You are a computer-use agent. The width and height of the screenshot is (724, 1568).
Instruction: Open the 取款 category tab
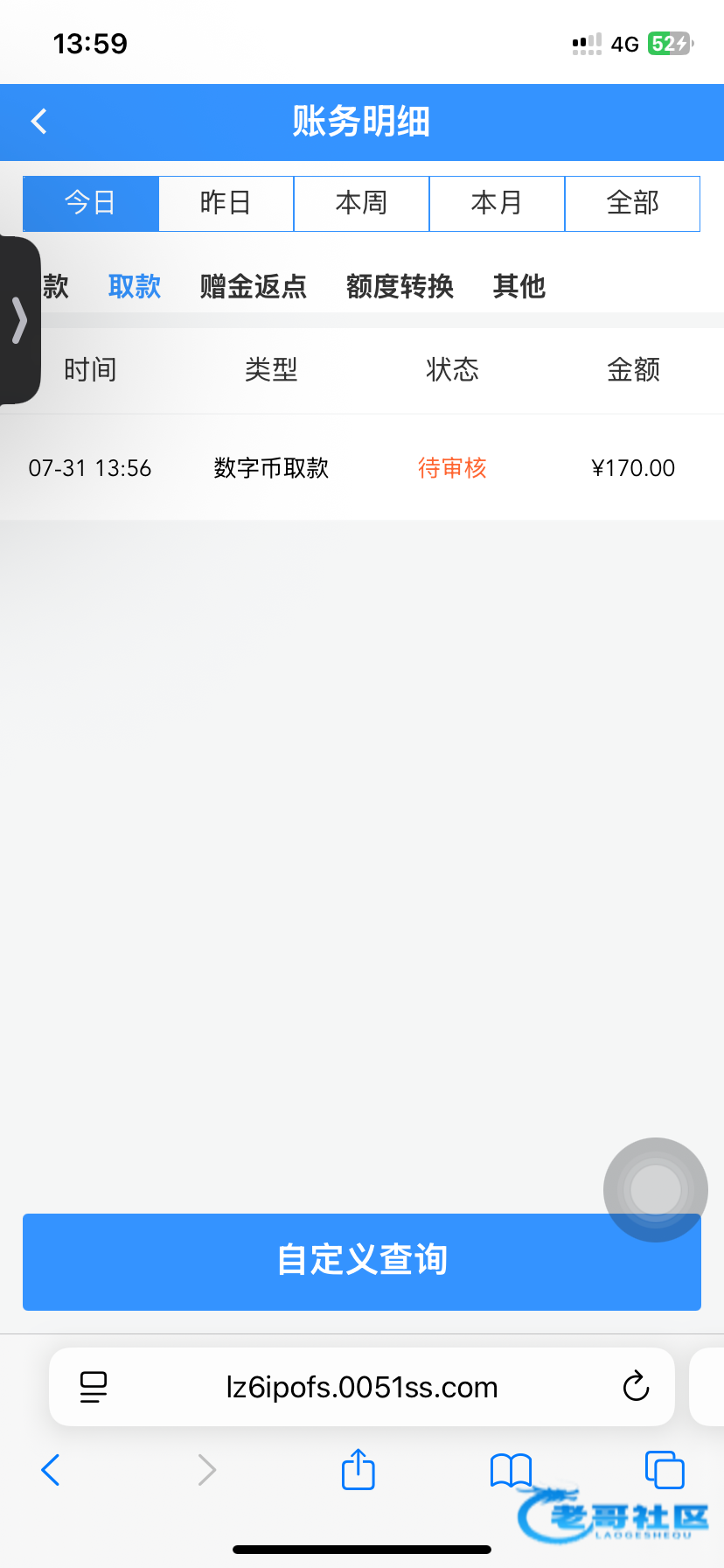[x=135, y=286]
